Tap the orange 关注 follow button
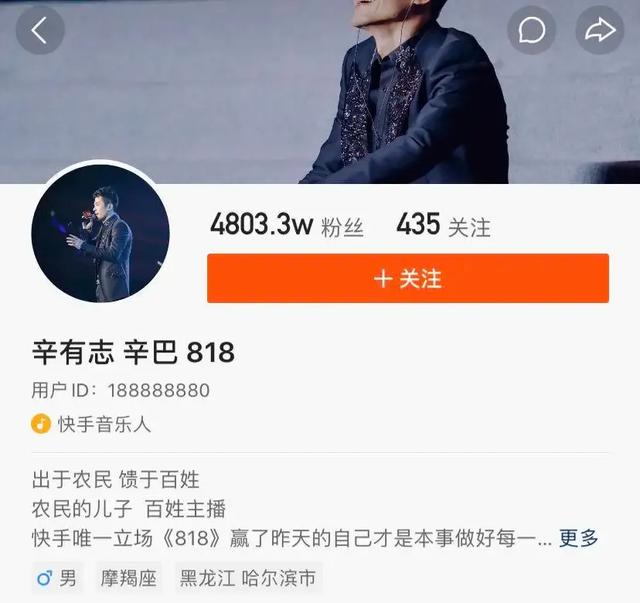 pyautogui.click(x=407, y=278)
